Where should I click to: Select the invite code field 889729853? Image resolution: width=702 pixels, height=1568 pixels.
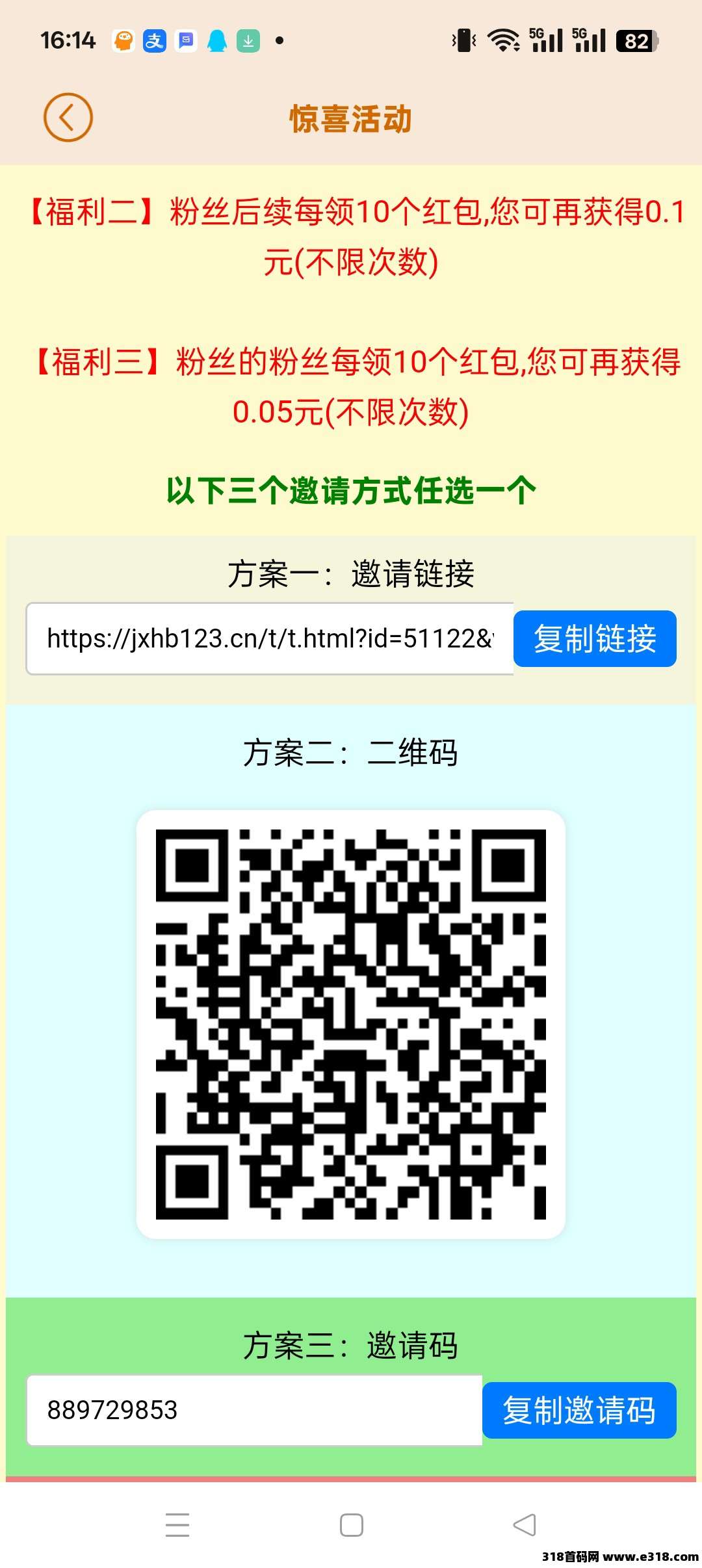tap(253, 1410)
